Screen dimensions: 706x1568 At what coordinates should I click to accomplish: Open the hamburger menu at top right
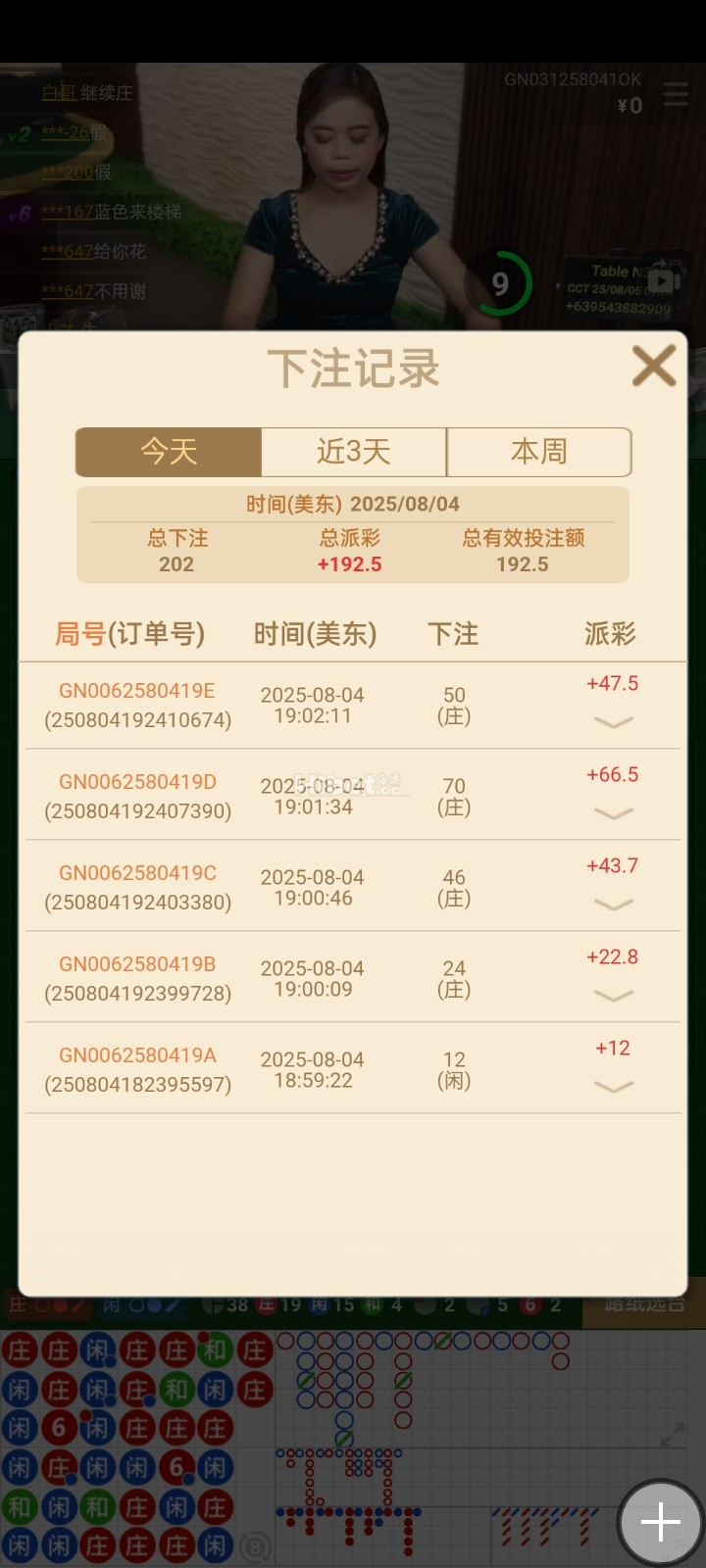(x=676, y=94)
